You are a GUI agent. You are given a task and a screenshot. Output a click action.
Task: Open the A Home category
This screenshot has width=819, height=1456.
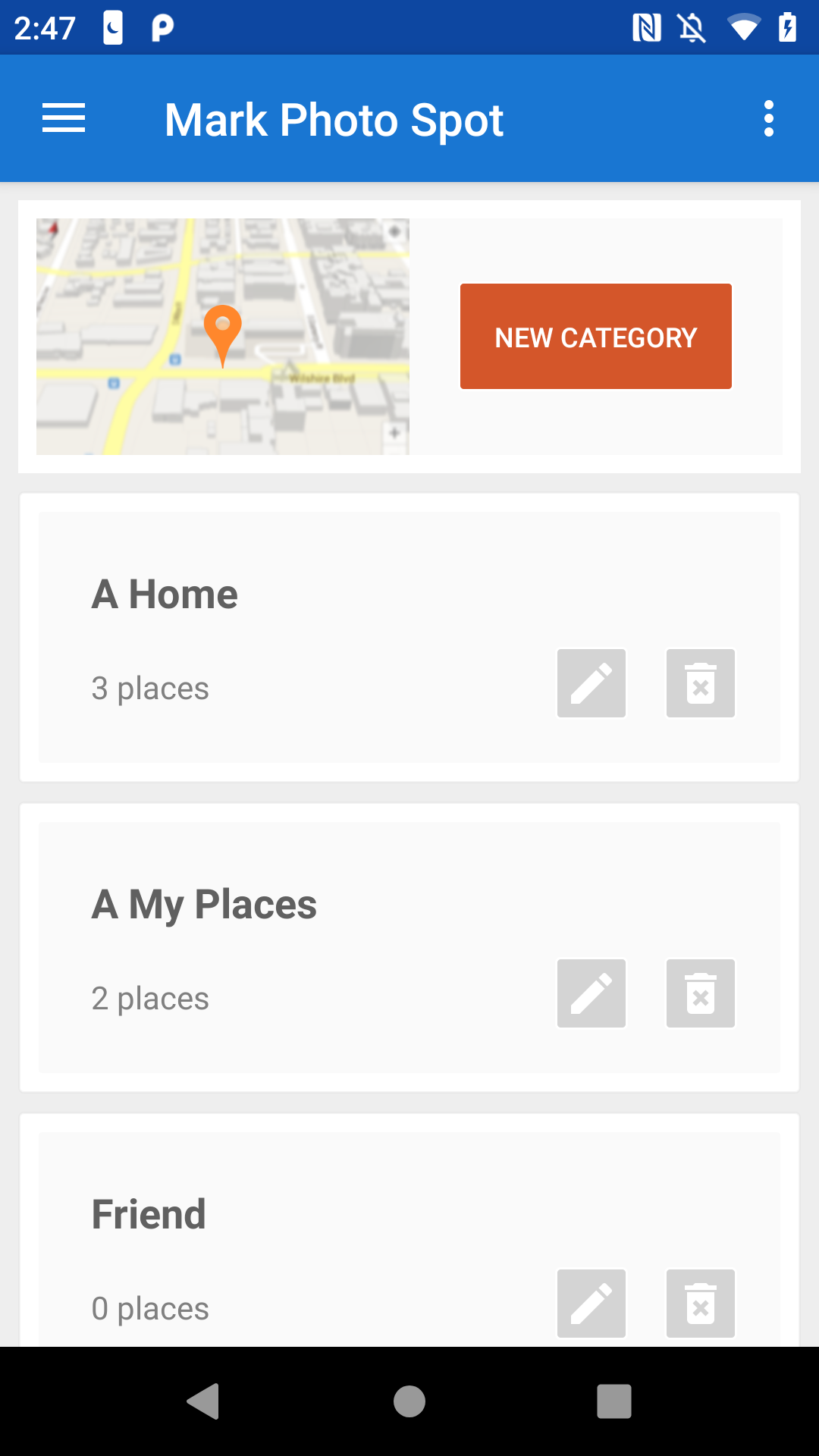(x=409, y=638)
